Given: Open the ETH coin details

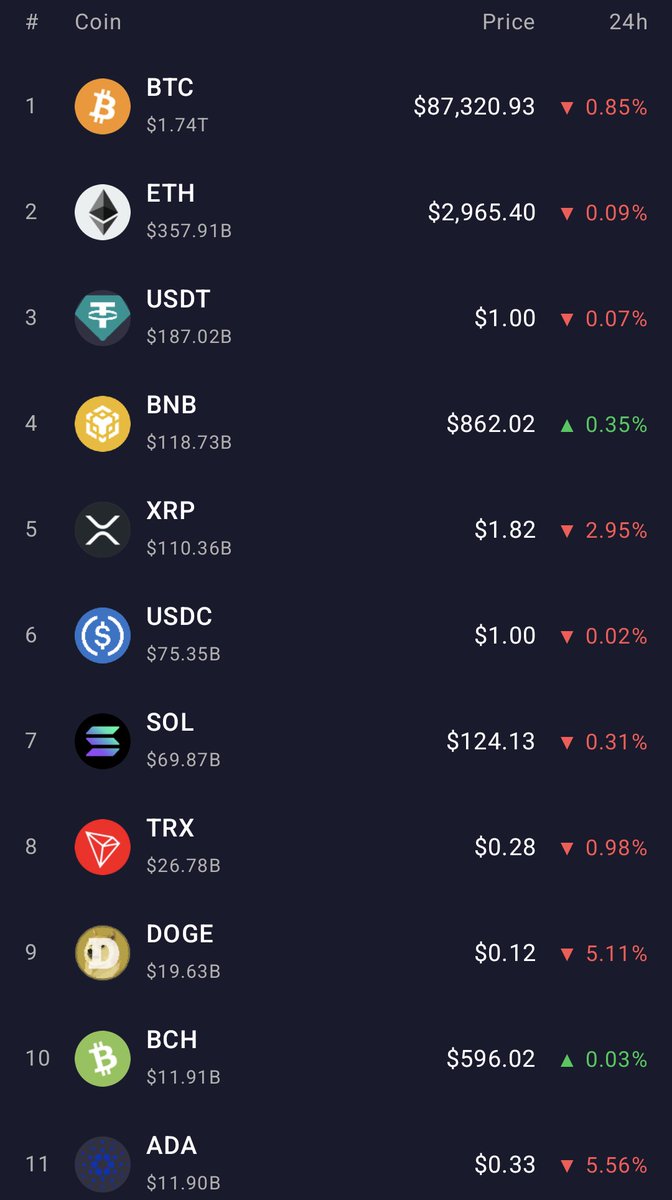Looking at the screenshot, I should 336,212.
